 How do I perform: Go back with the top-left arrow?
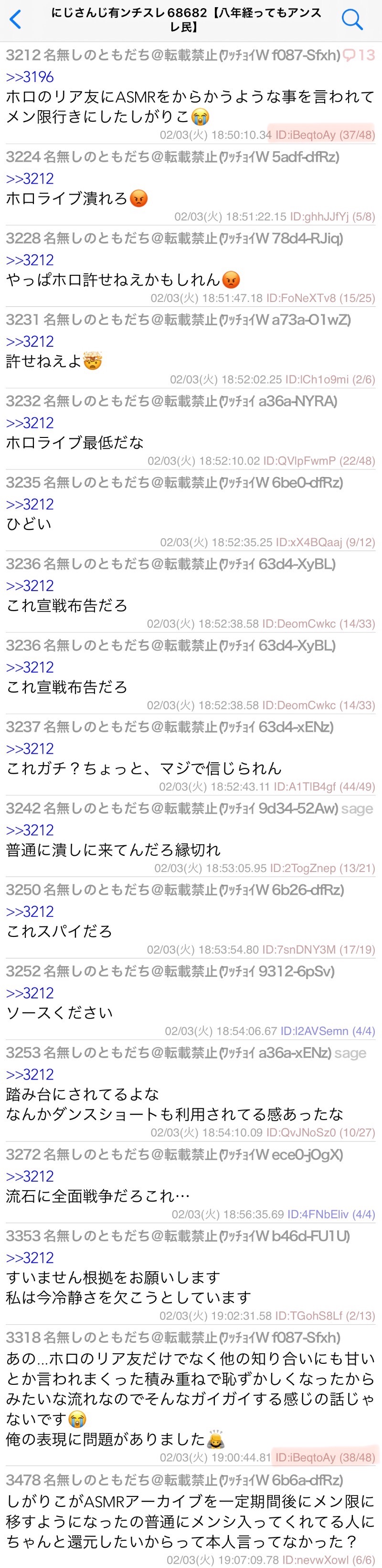[16, 20]
